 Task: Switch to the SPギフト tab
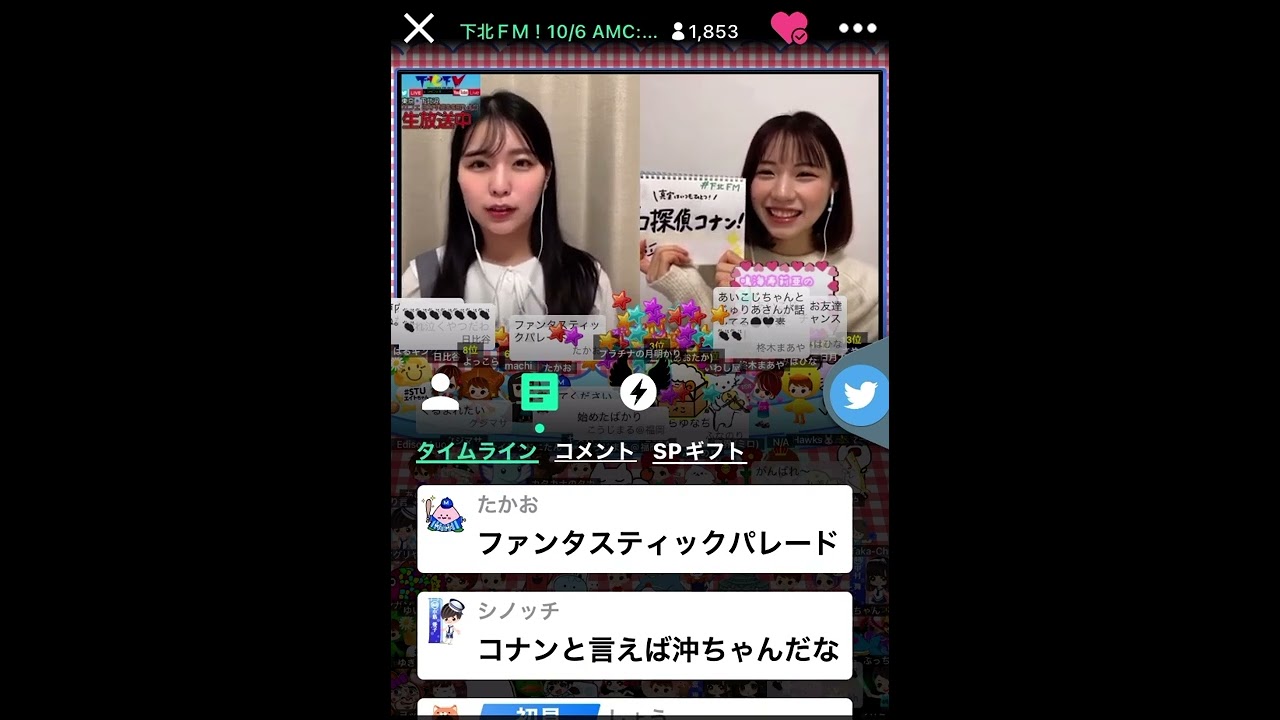click(699, 452)
